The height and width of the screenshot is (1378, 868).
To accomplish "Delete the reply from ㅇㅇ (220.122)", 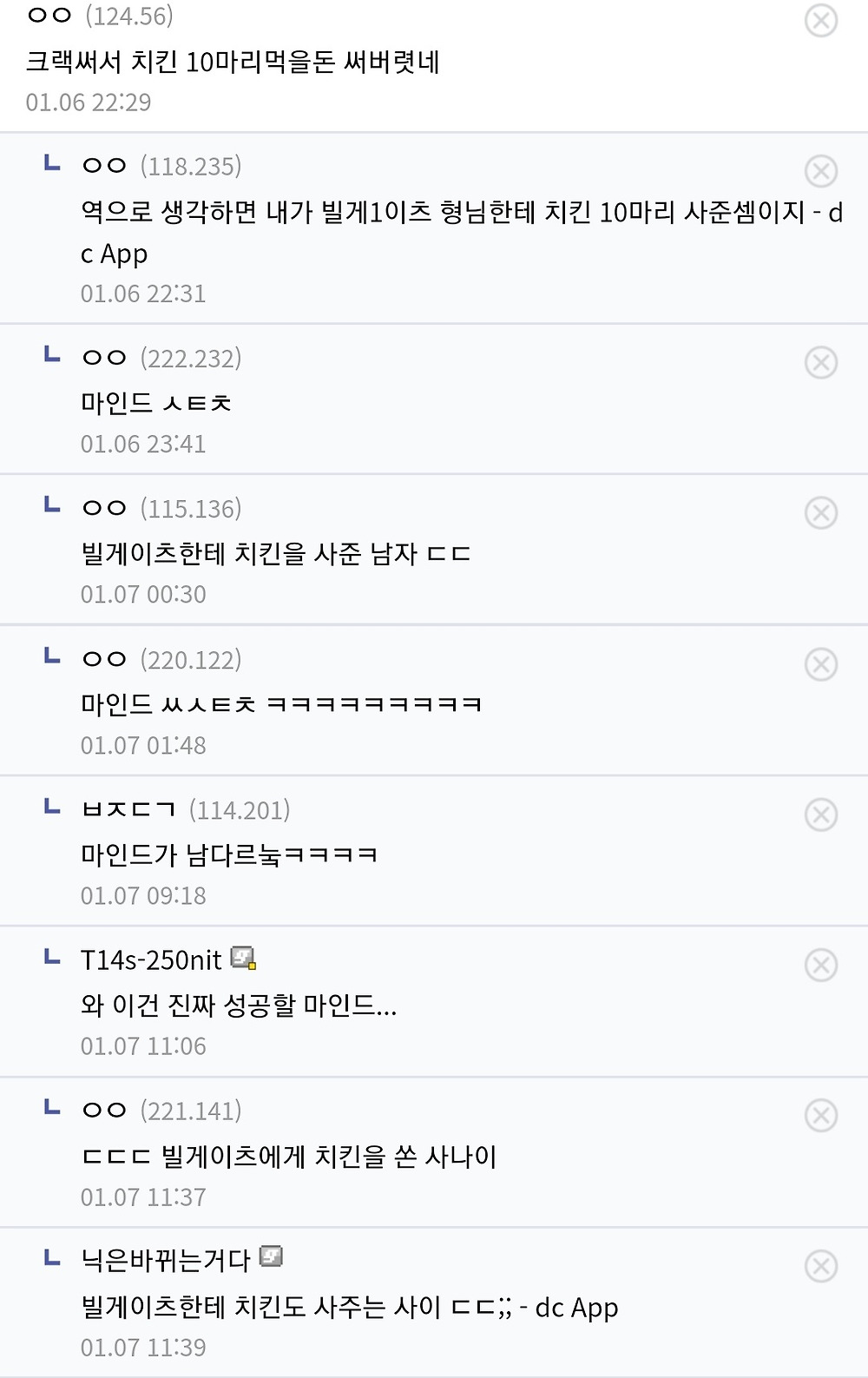I will 820,664.
